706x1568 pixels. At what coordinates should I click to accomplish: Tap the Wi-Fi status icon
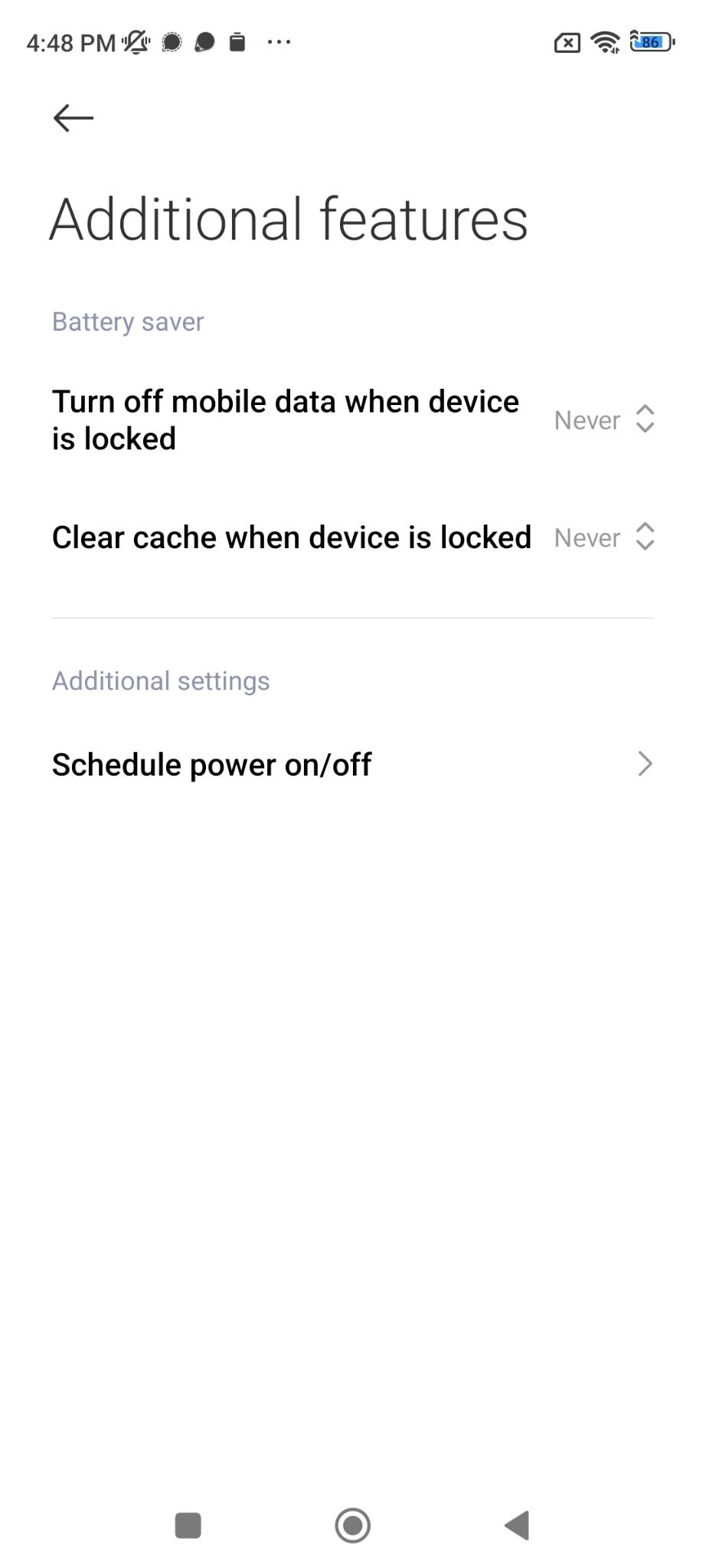click(605, 42)
